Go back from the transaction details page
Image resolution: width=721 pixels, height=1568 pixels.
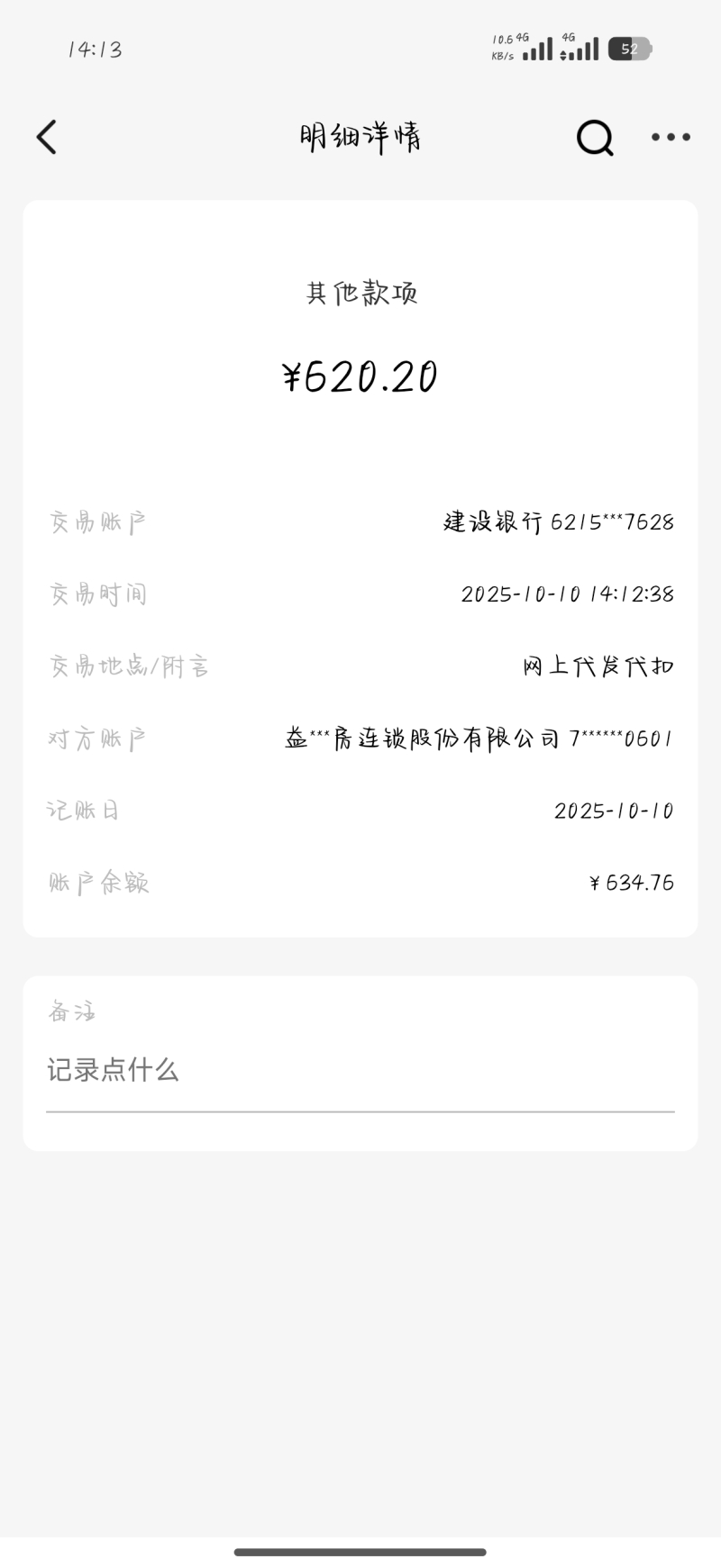click(x=47, y=138)
